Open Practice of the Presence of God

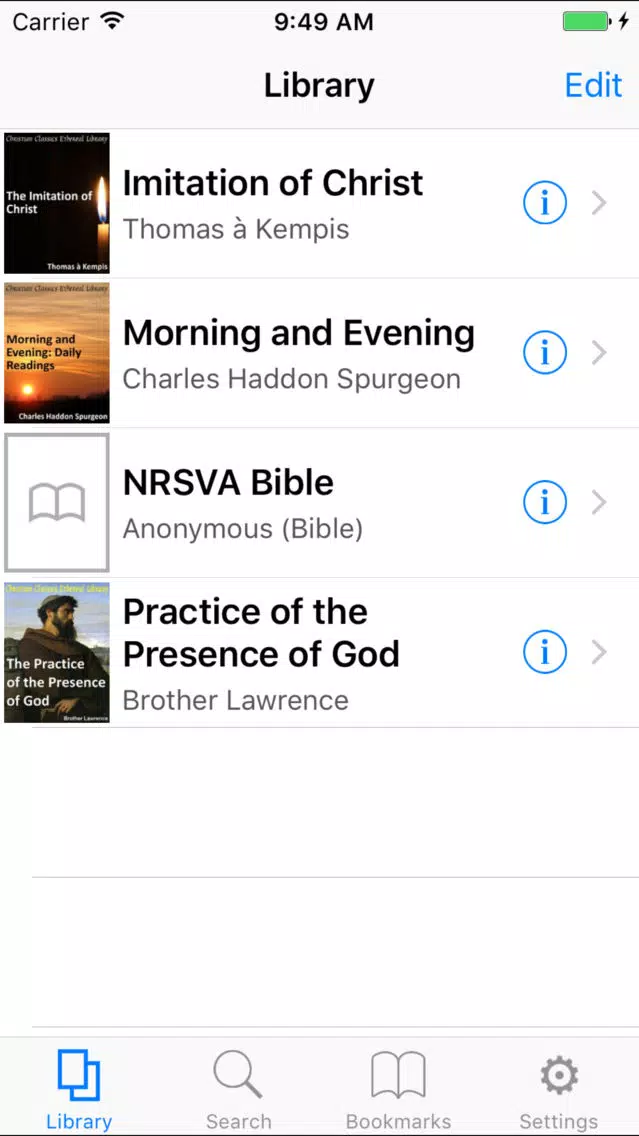tap(320, 653)
